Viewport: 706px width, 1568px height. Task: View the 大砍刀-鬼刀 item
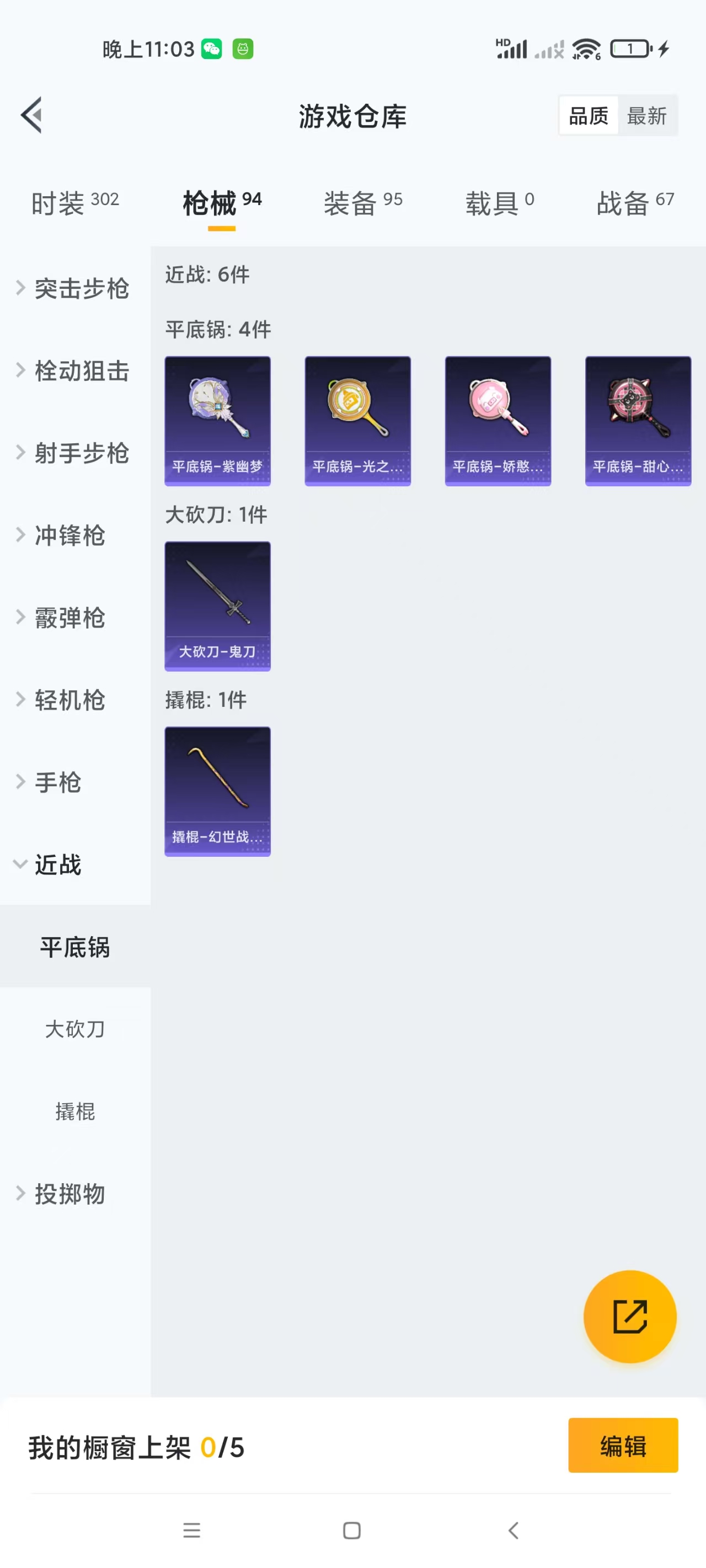pos(217,607)
